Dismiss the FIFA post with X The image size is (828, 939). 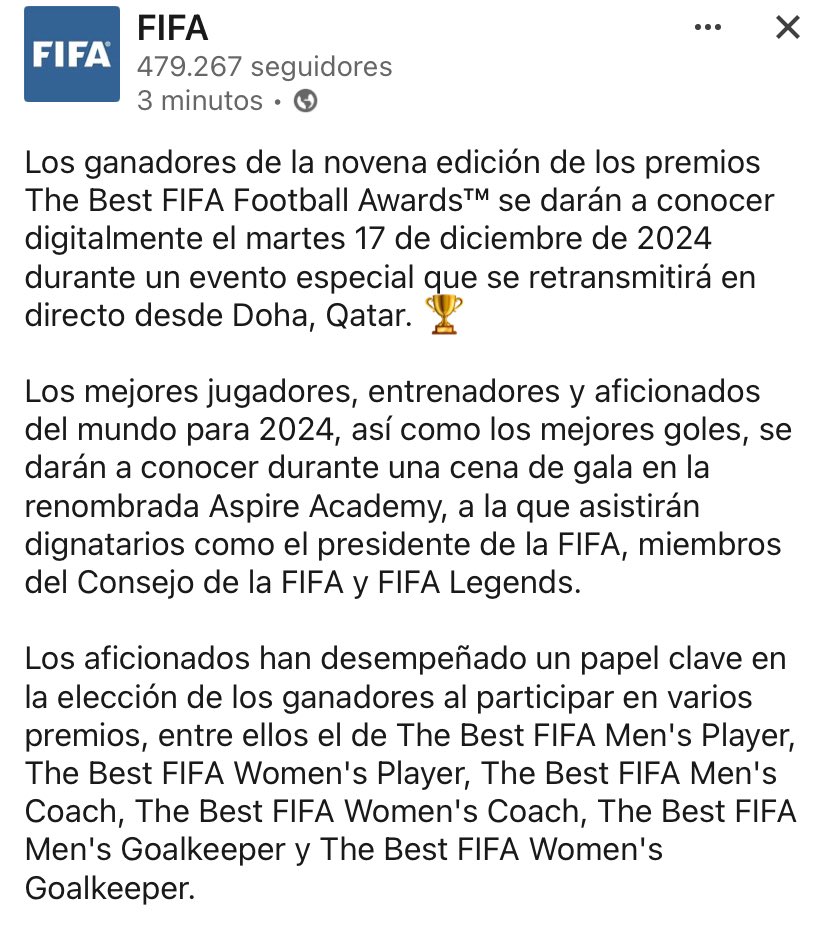788,28
